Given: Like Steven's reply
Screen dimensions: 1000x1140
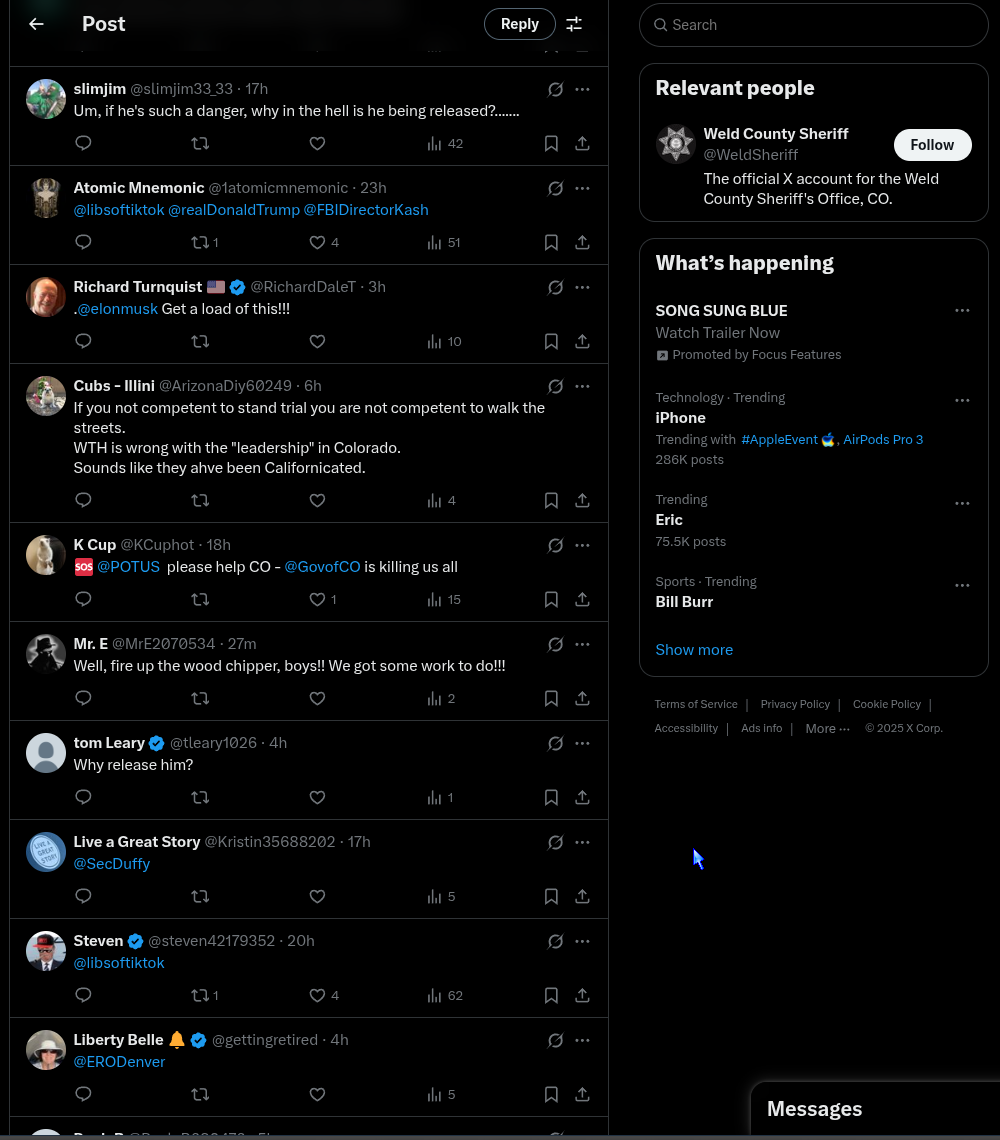Looking at the screenshot, I should [x=317, y=996].
